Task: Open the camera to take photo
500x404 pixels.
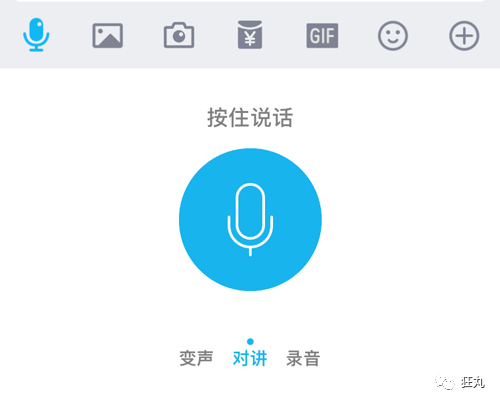Action: pos(179,35)
